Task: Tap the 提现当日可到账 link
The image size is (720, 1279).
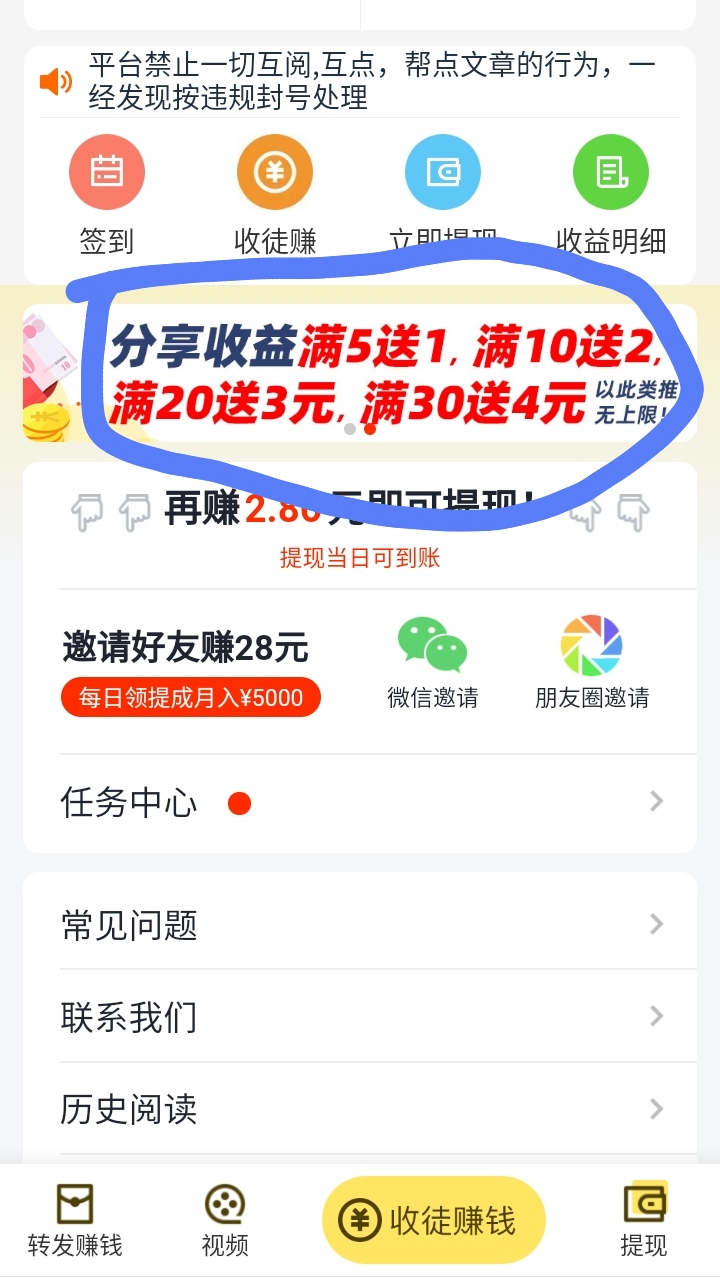Action: [x=360, y=558]
